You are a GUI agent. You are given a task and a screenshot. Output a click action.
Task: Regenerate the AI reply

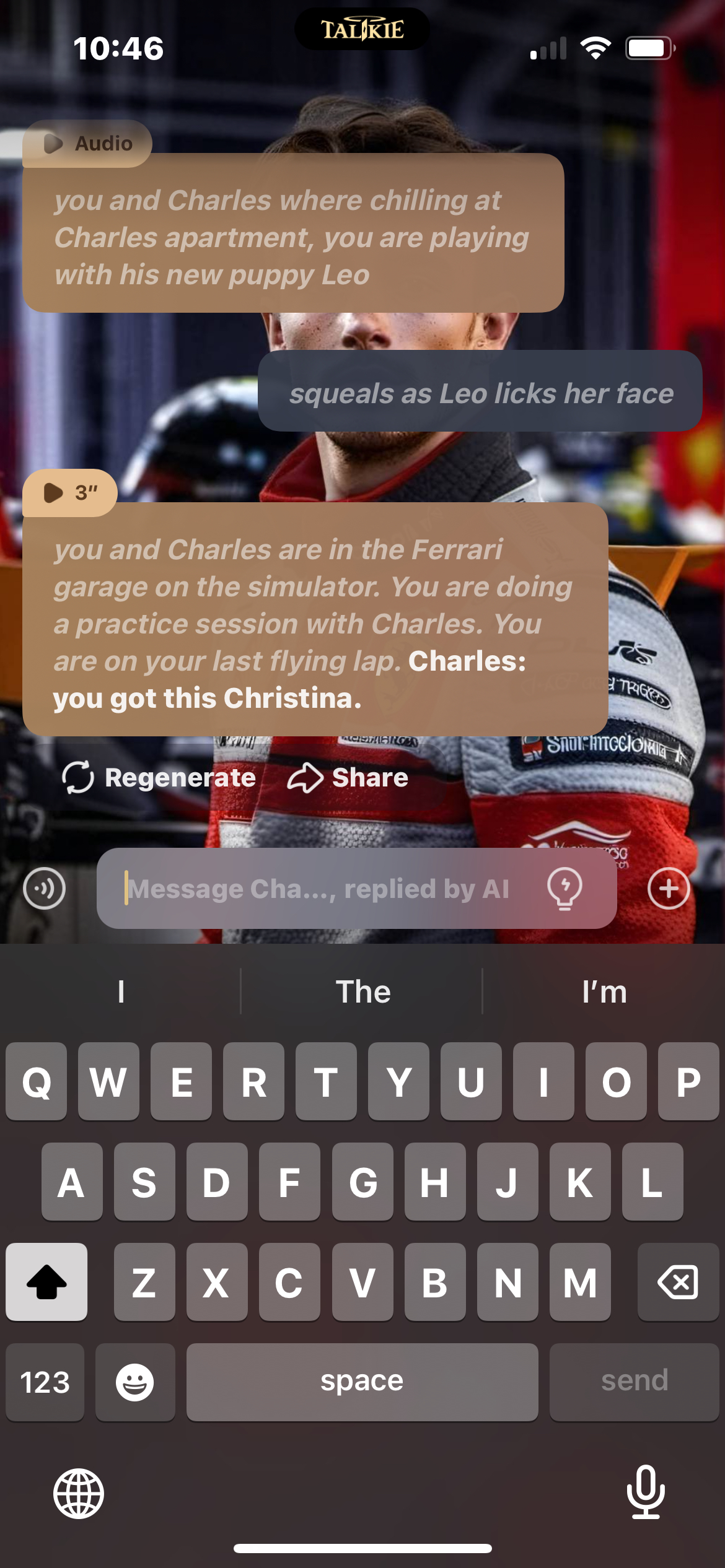159,778
